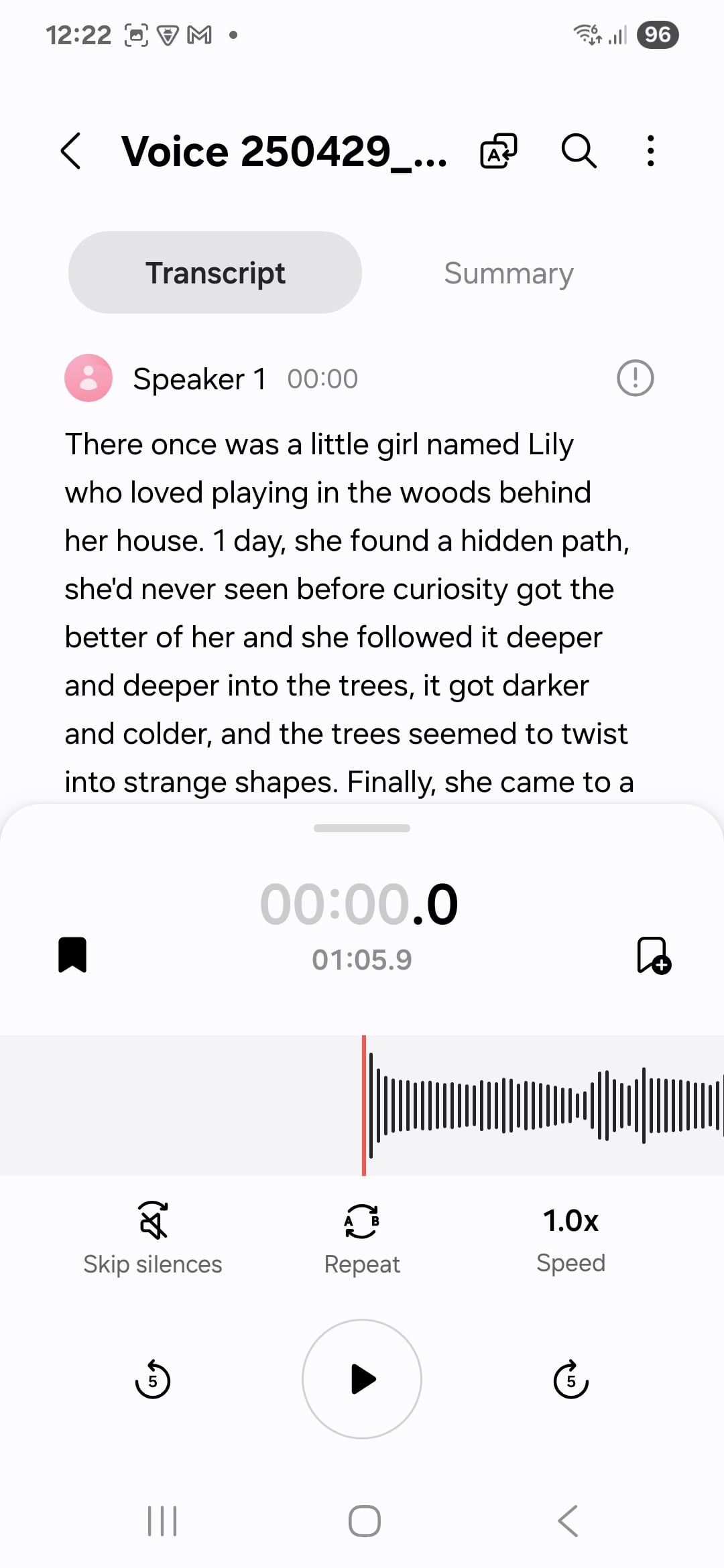Select the Transcript tab
The height and width of the screenshot is (1568, 724).
(215, 273)
